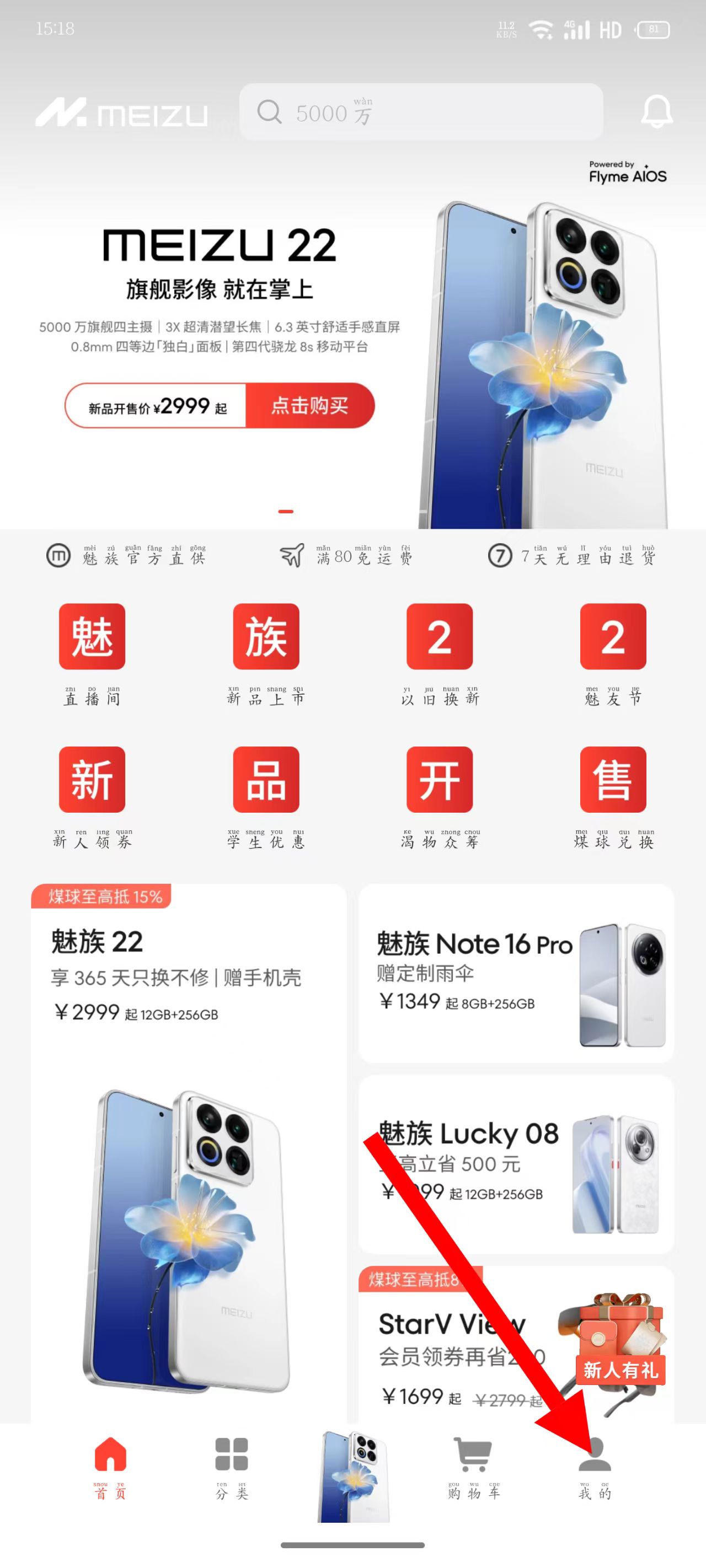
Task: Open the notifications bell
Action: click(x=657, y=112)
